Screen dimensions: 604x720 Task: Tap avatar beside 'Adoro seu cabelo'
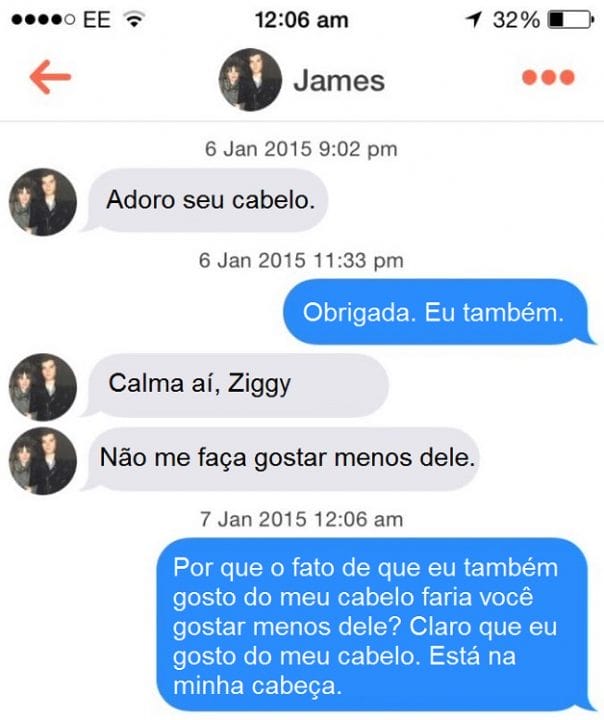click(x=43, y=202)
